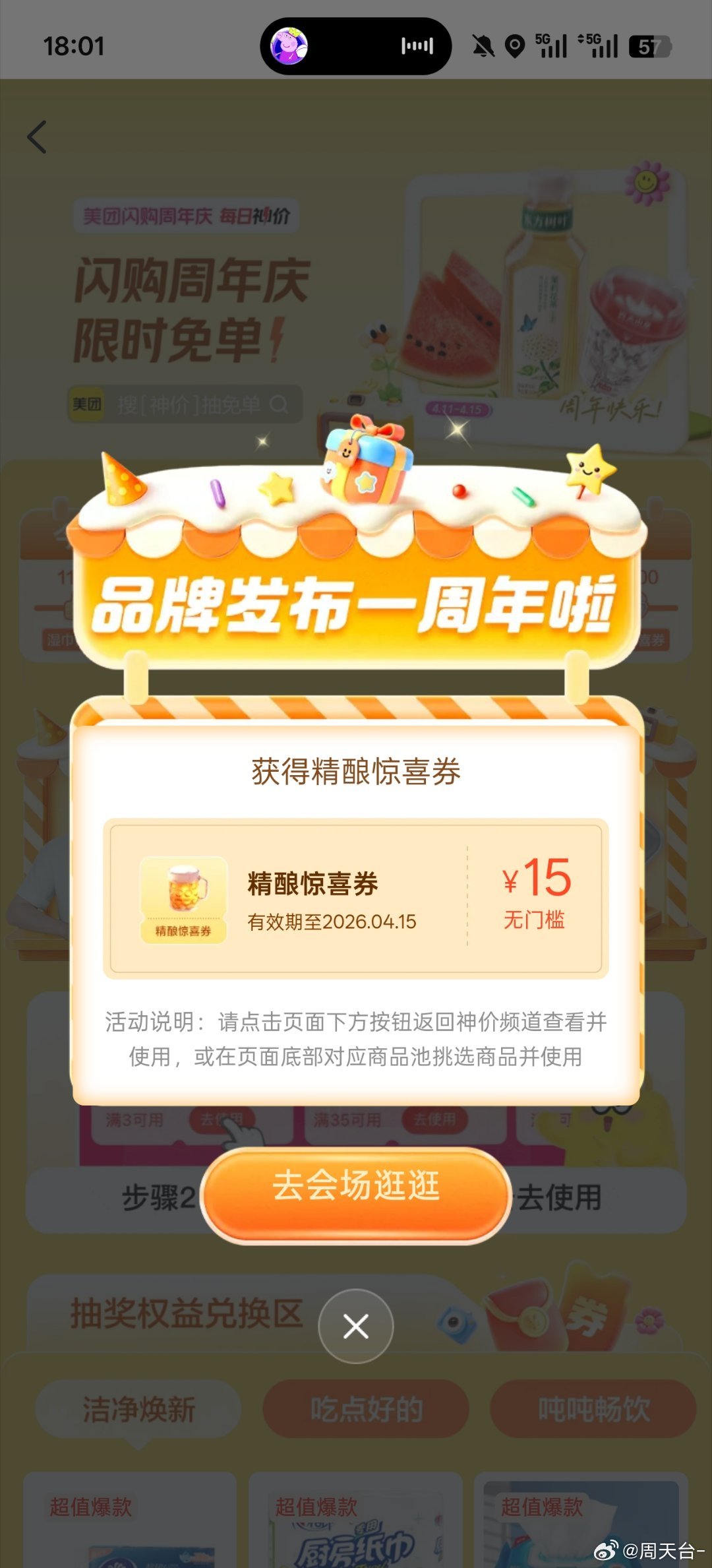This screenshot has height=1568, width=712.
Task: Open the 精酿惊喜券 ¥15 coupon card
Action: pos(356,898)
